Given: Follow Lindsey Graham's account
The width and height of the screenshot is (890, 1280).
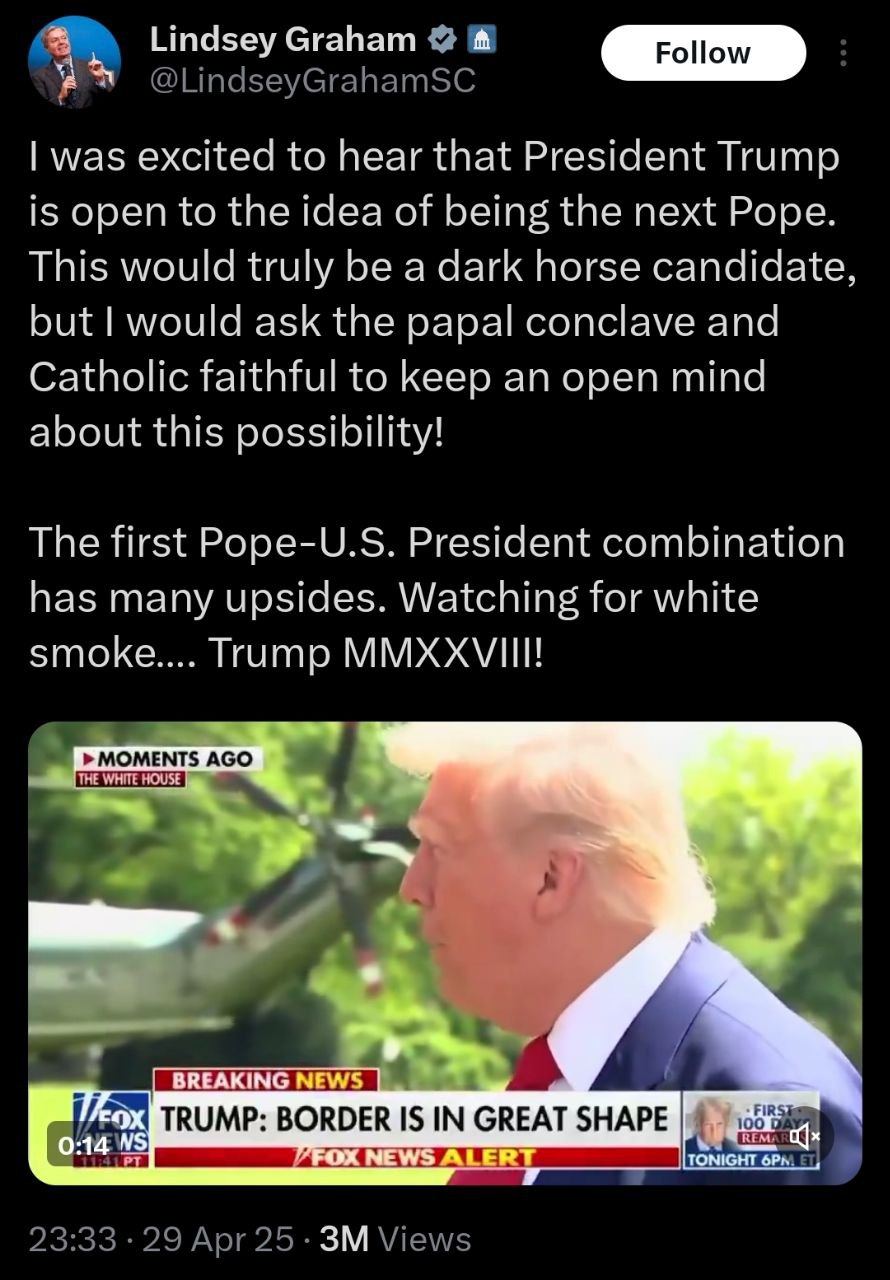Looking at the screenshot, I should pos(702,53).
